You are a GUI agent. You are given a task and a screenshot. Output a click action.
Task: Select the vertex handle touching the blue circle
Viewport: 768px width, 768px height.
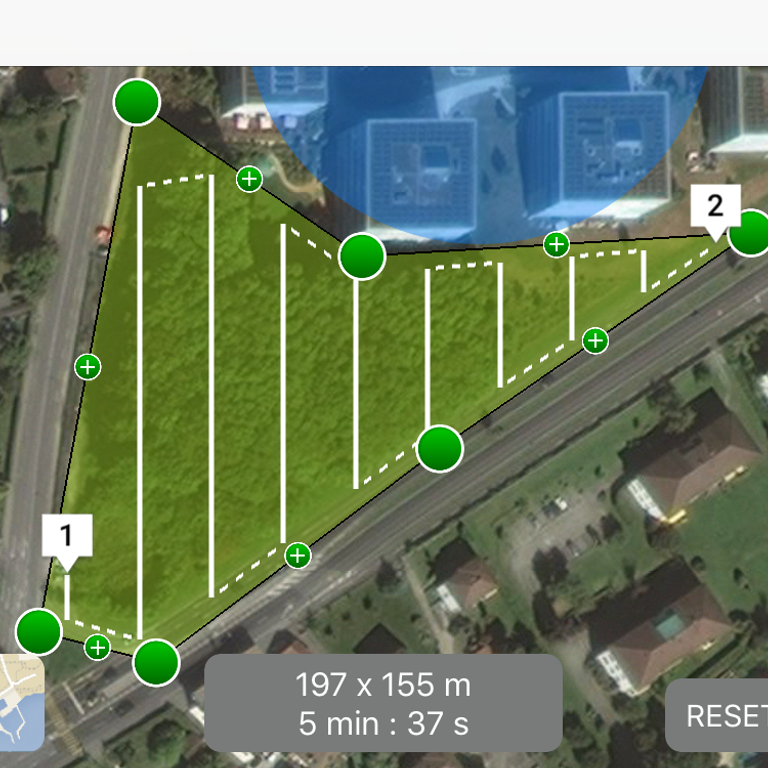point(362,257)
